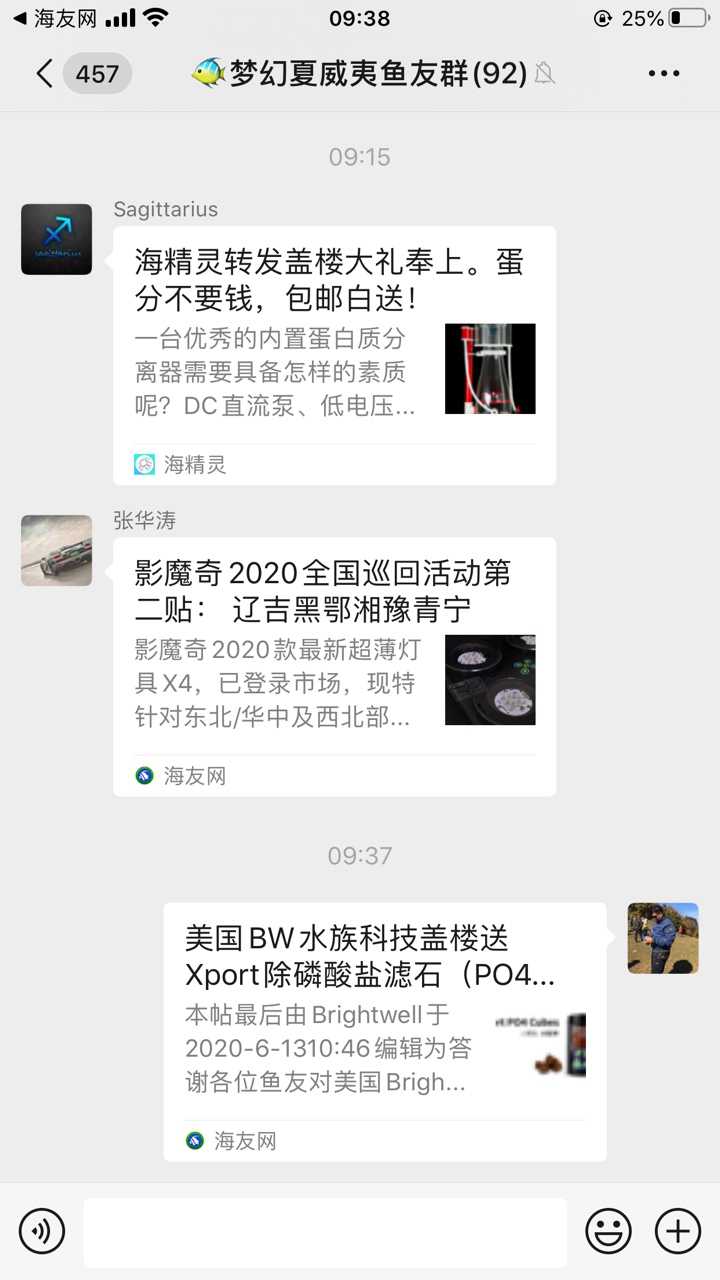View 张华涛's profile avatar
Viewport: 720px width, 1280px height.
[x=57, y=551]
